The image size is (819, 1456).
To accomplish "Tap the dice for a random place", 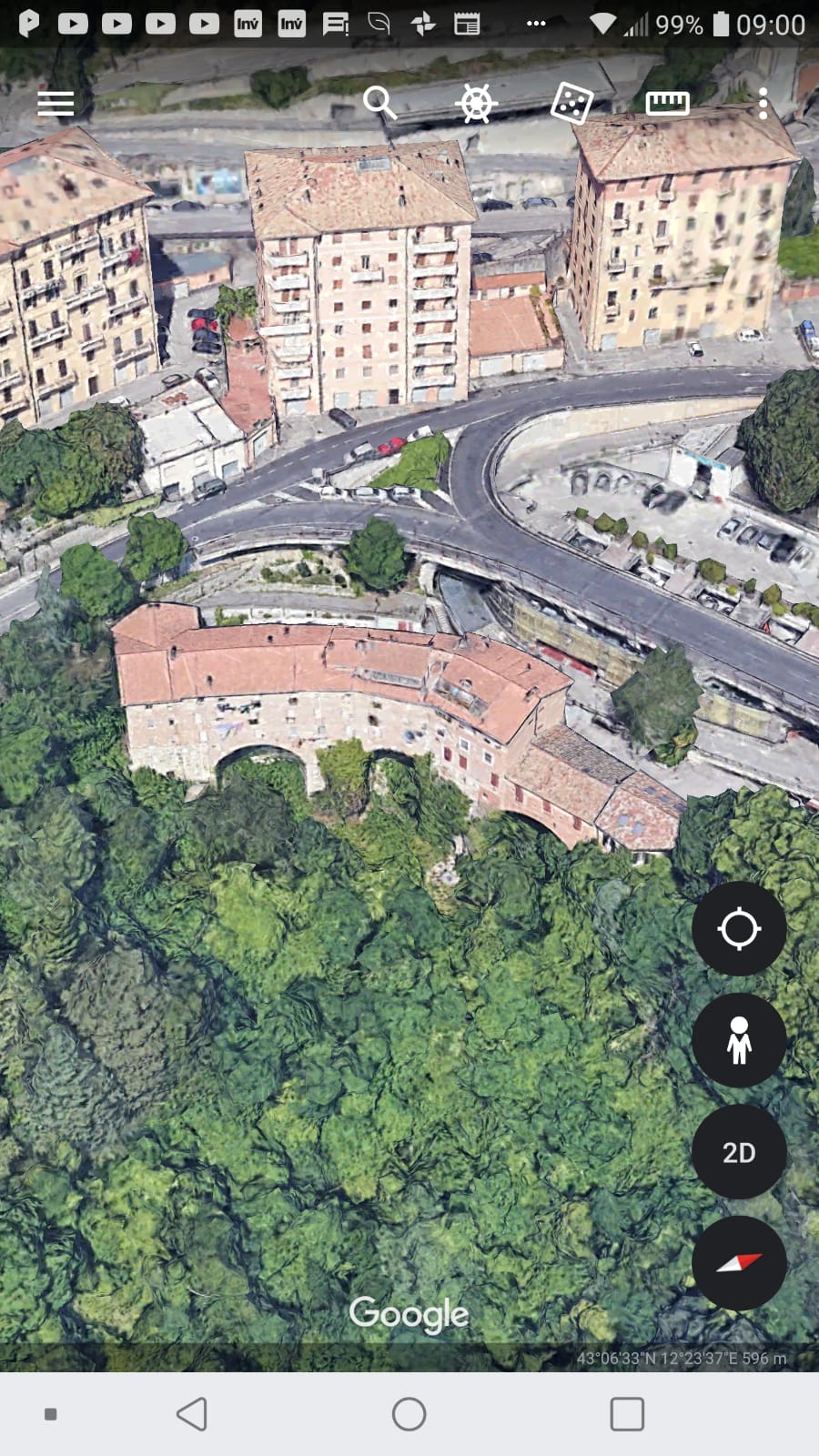I will click(571, 104).
